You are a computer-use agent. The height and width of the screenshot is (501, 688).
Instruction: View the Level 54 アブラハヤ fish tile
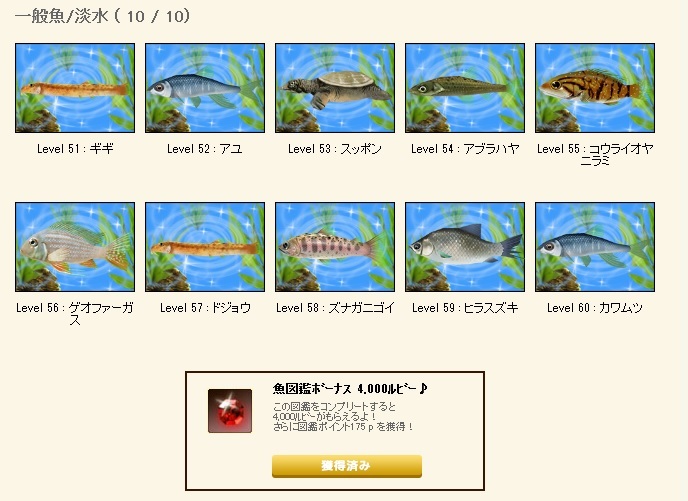pos(465,88)
